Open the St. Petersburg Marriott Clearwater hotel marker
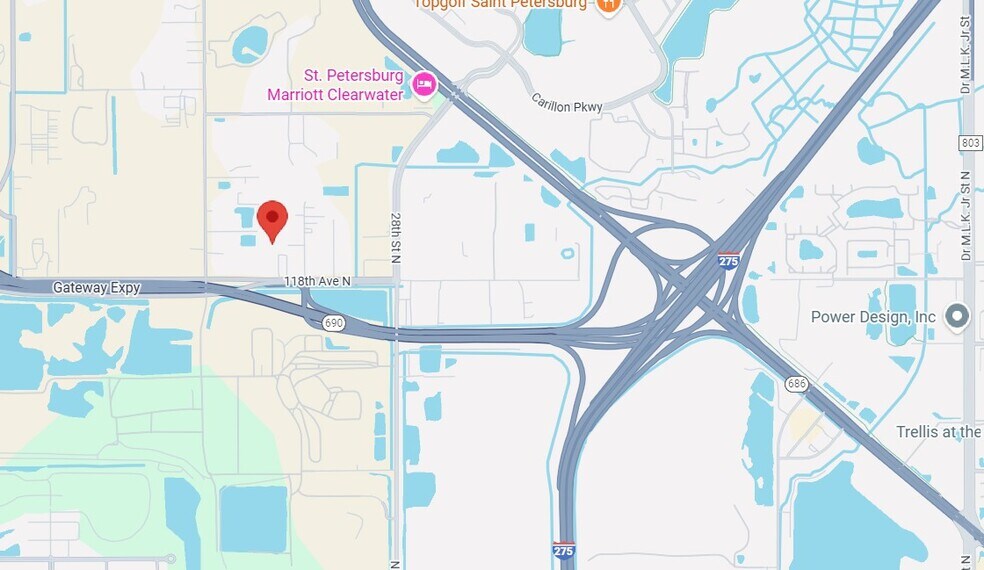984x570 pixels. tap(424, 85)
